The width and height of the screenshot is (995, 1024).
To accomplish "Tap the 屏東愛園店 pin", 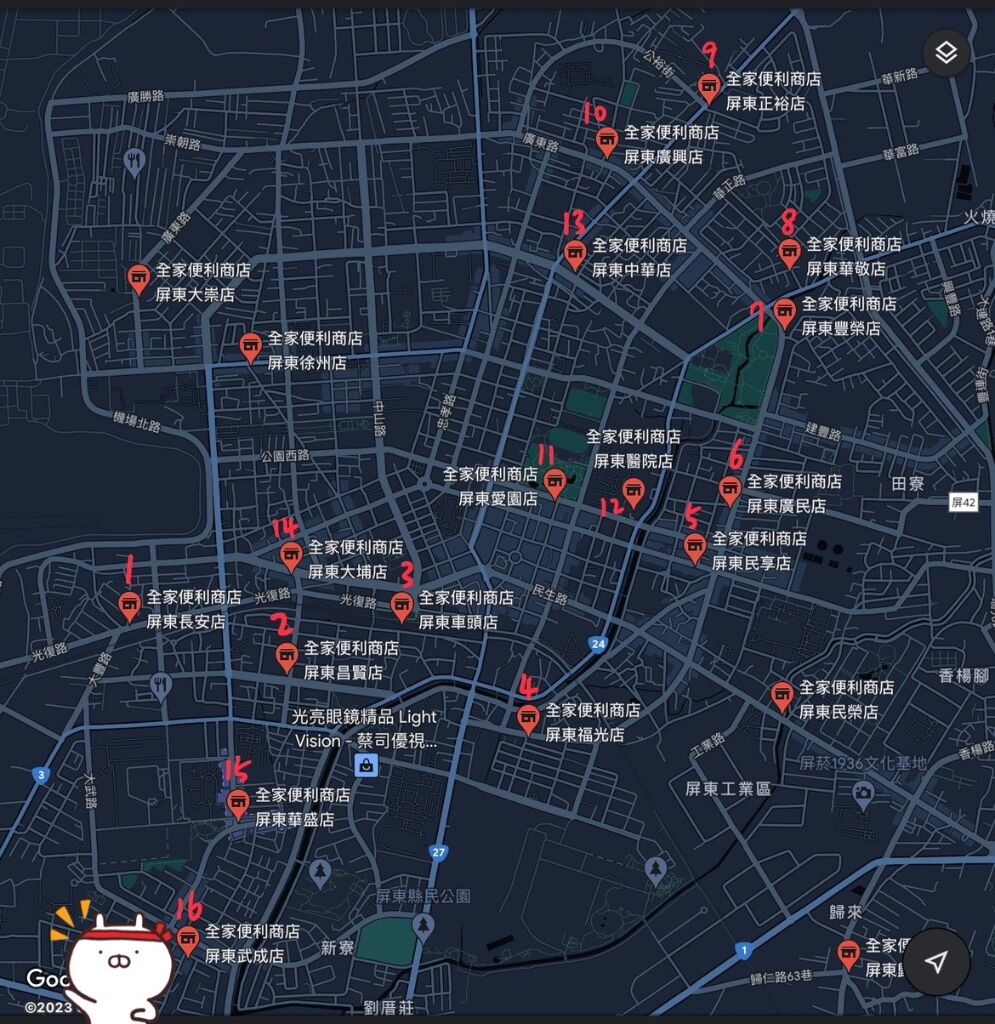I will coord(554,483).
